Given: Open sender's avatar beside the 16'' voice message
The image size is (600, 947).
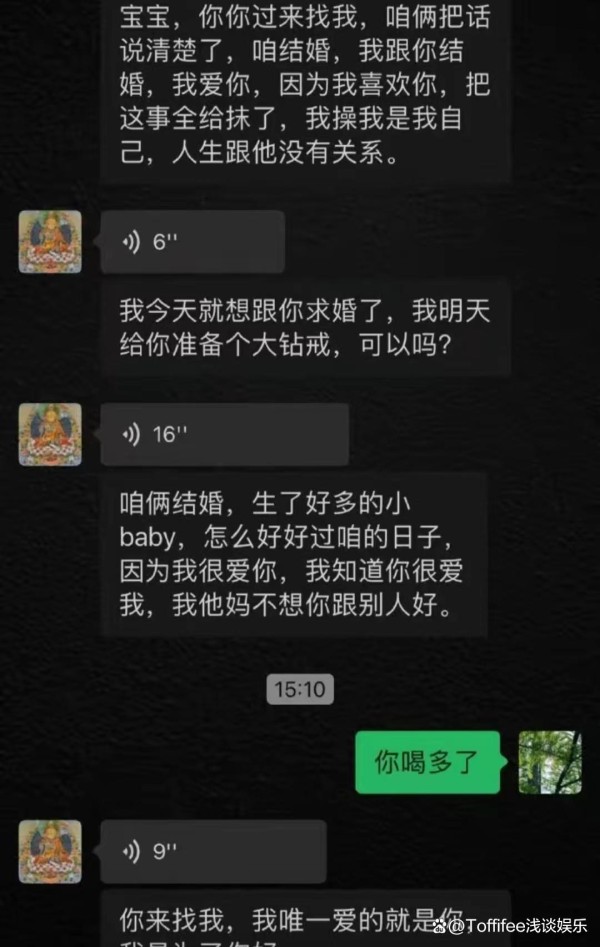Looking at the screenshot, I should (50, 434).
